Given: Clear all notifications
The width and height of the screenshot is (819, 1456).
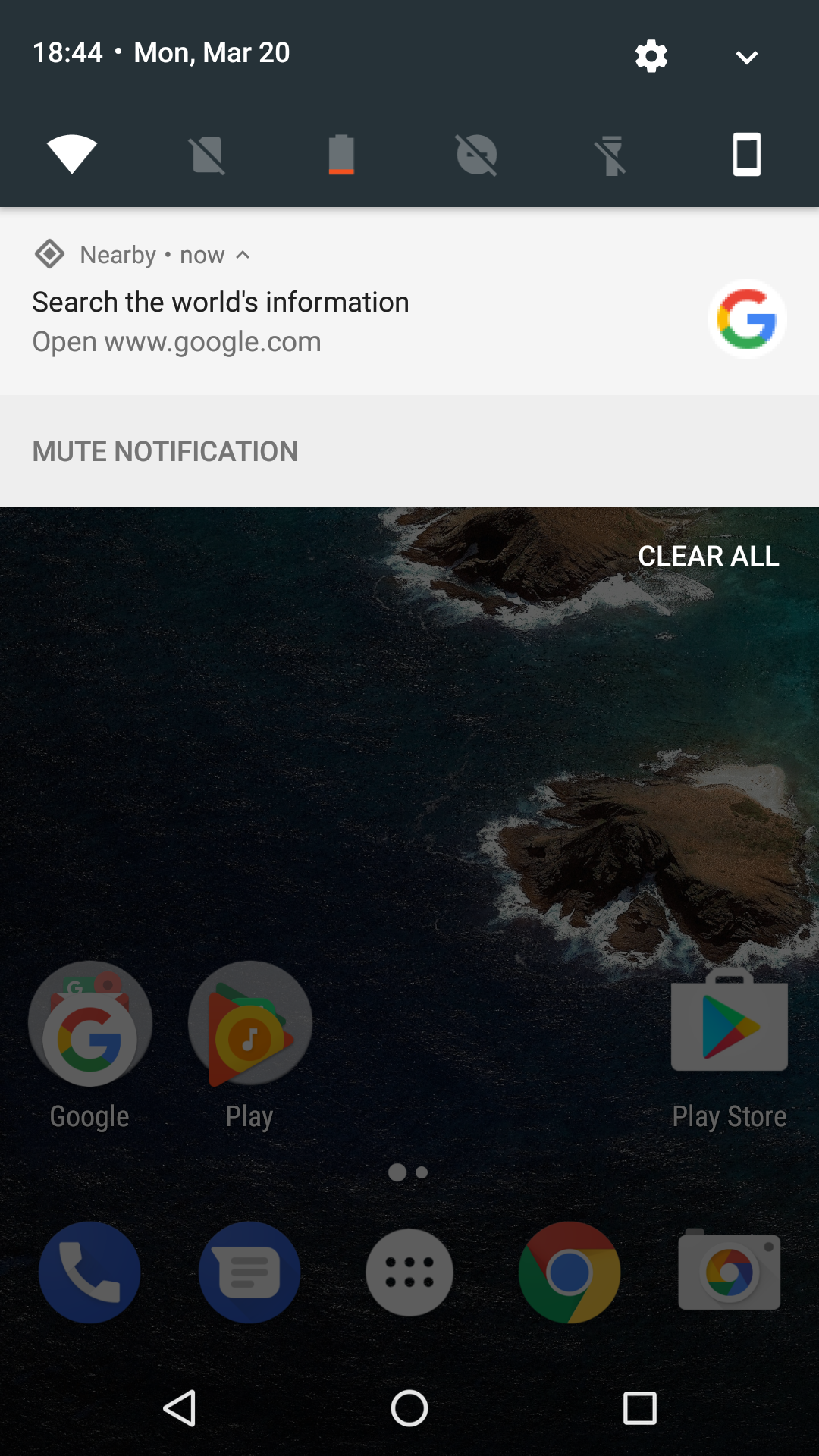Looking at the screenshot, I should (708, 556).
